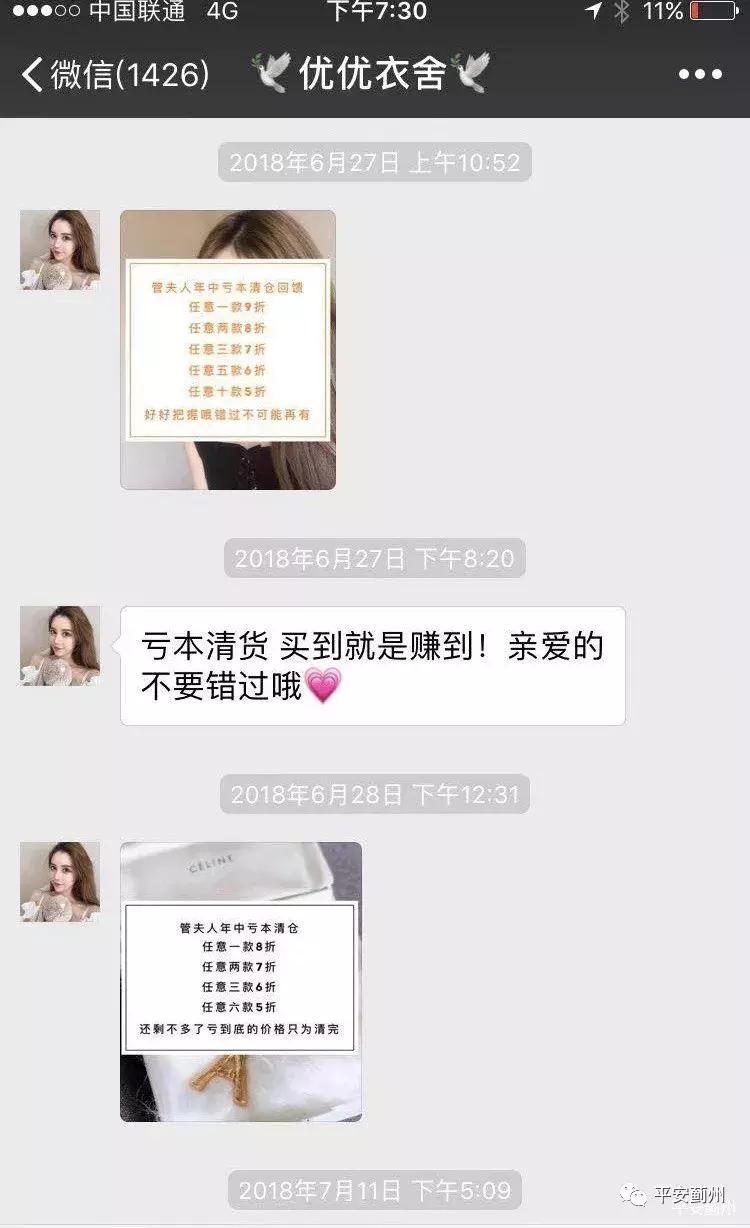Select the 亏本清货 text message bubble

click(370, 665)
